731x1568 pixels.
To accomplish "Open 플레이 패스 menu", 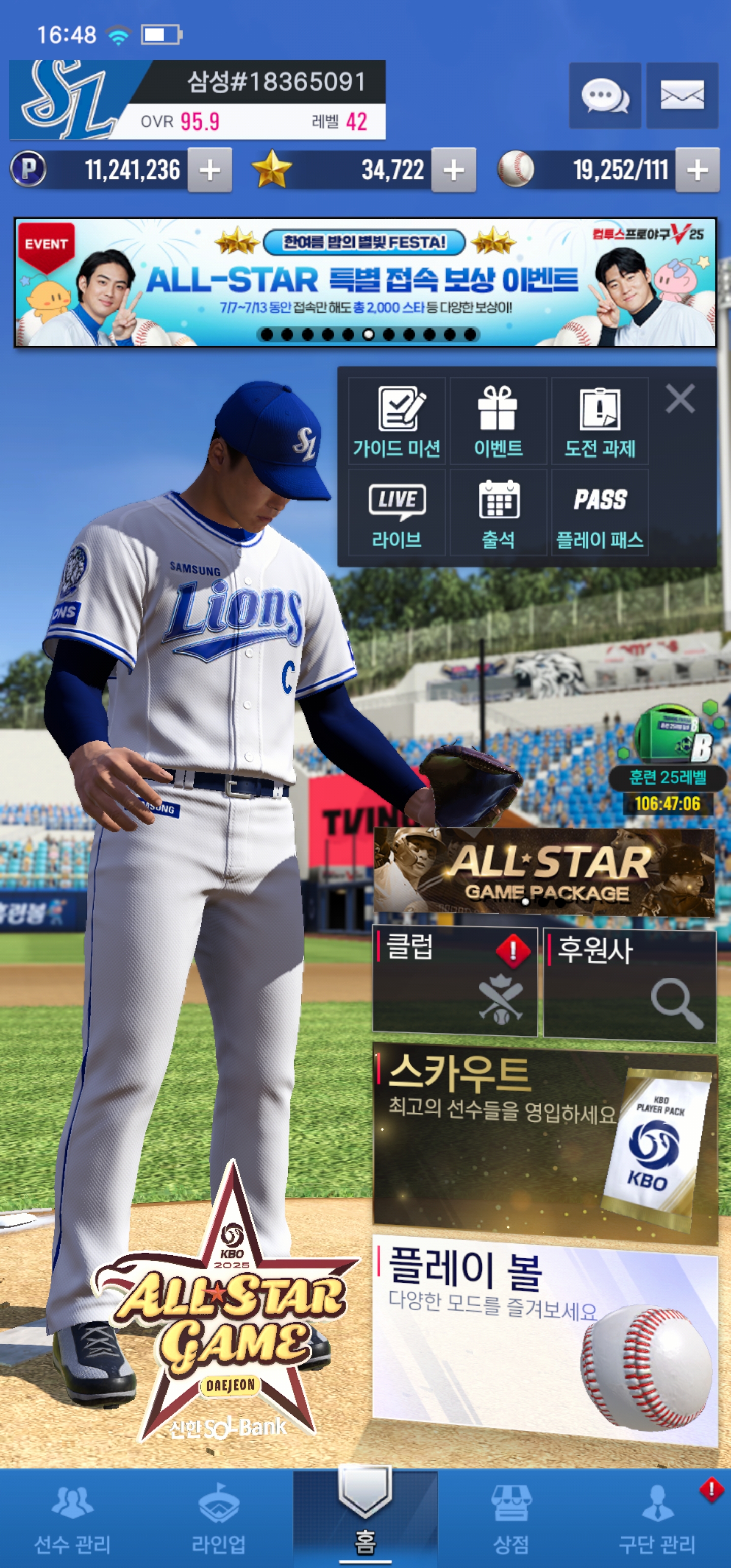I will click(600, 512).
